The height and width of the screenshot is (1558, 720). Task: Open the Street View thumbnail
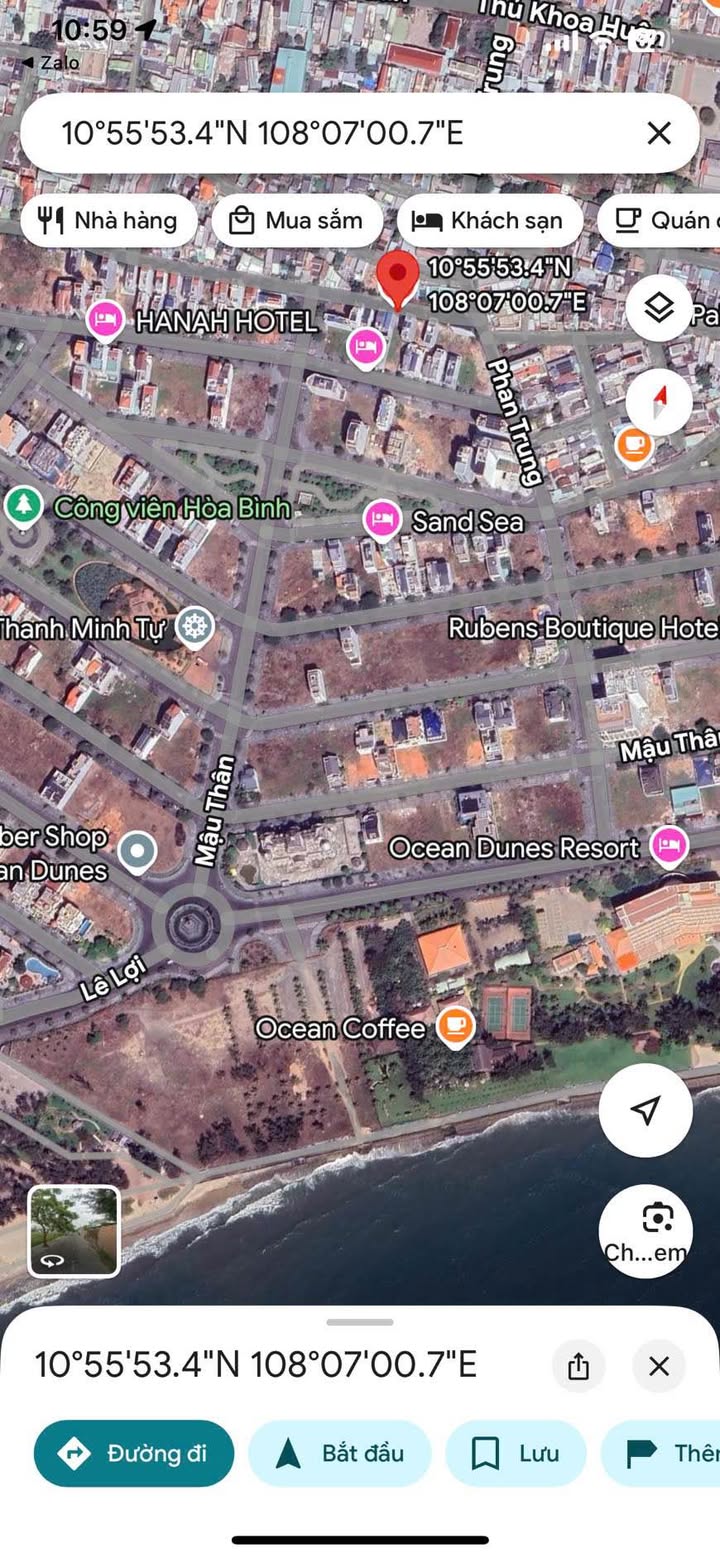74,1231
